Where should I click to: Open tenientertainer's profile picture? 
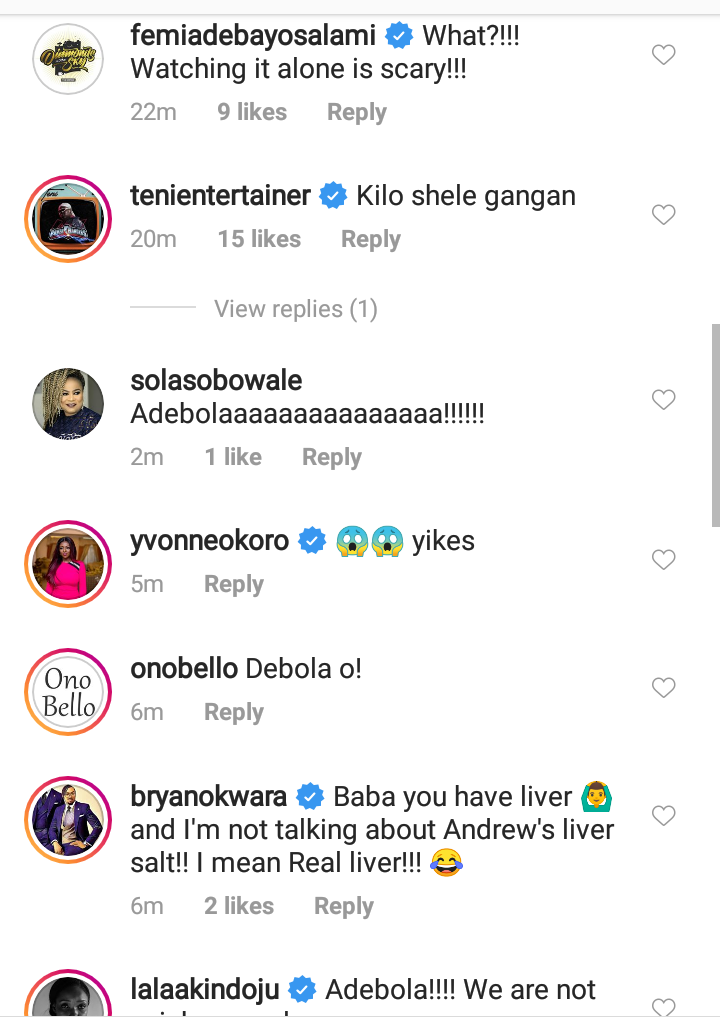(x=68, y=219)
